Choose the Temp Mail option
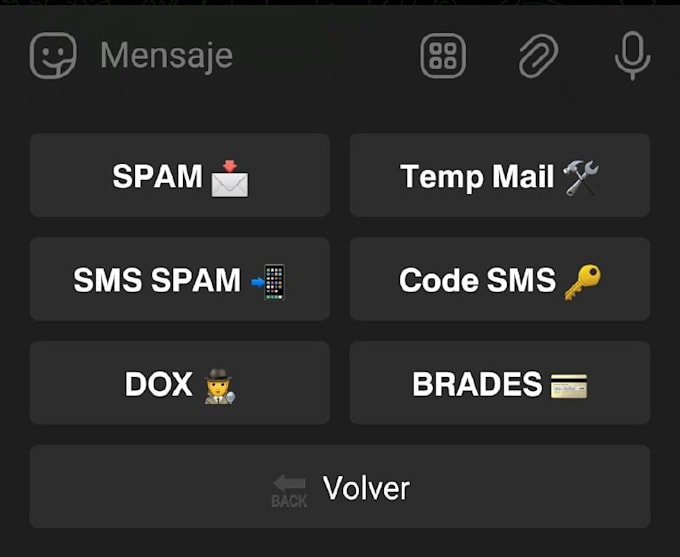The width and height of the screenshot is (680, 557). [x=499, y=176]
